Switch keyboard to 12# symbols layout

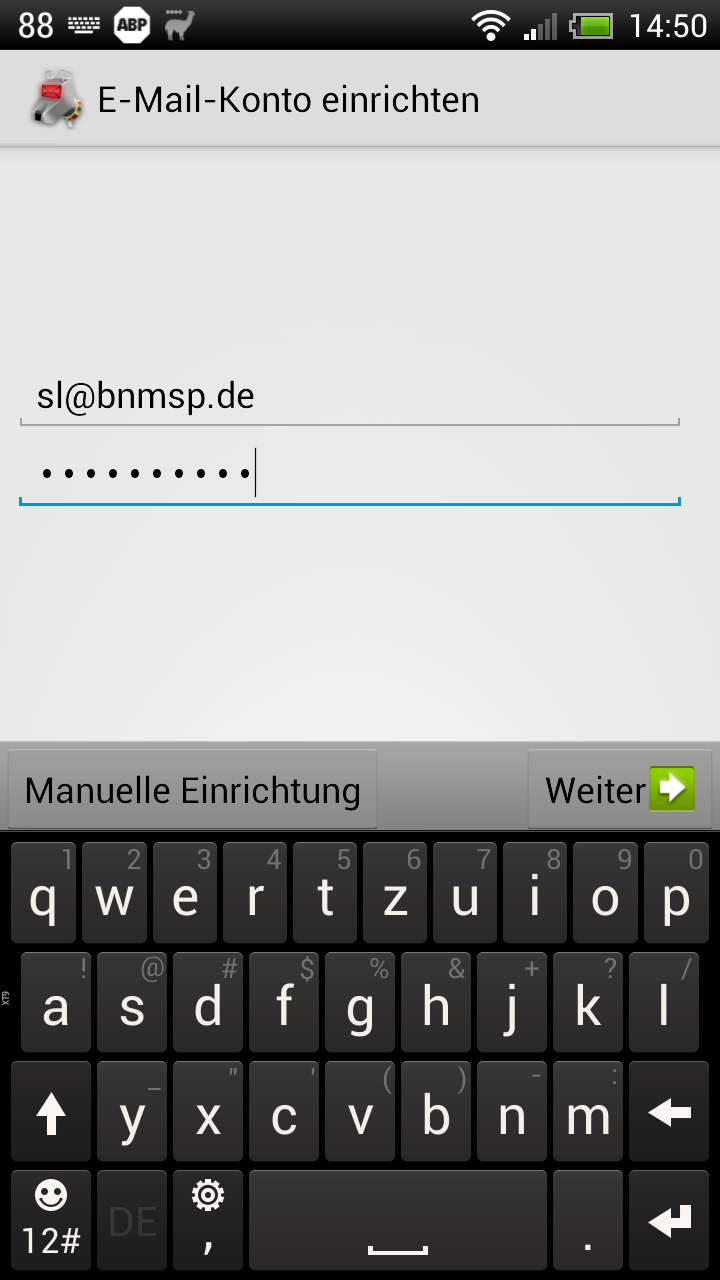[51, 1220]
